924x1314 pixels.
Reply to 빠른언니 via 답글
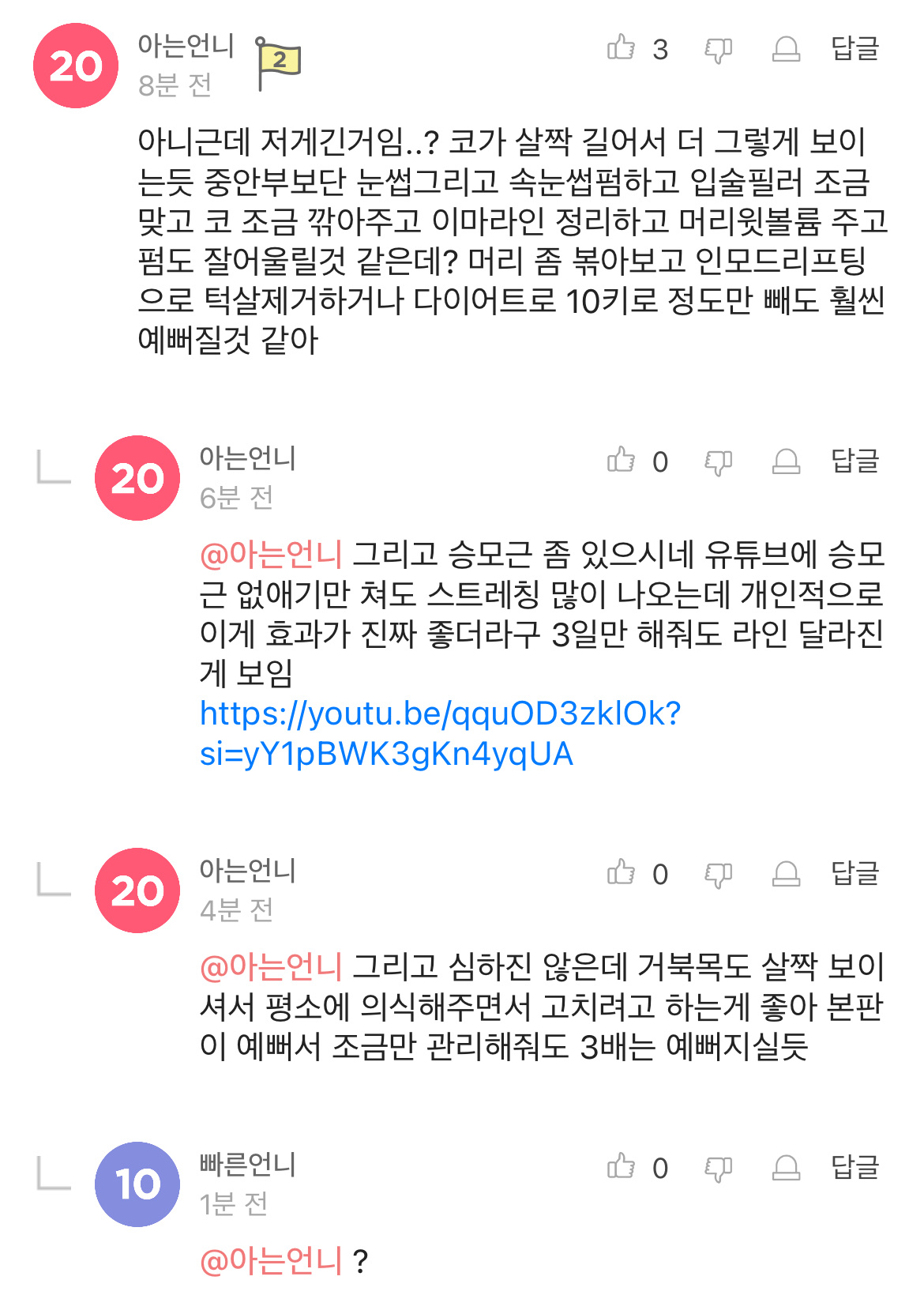pos(855,1167)
